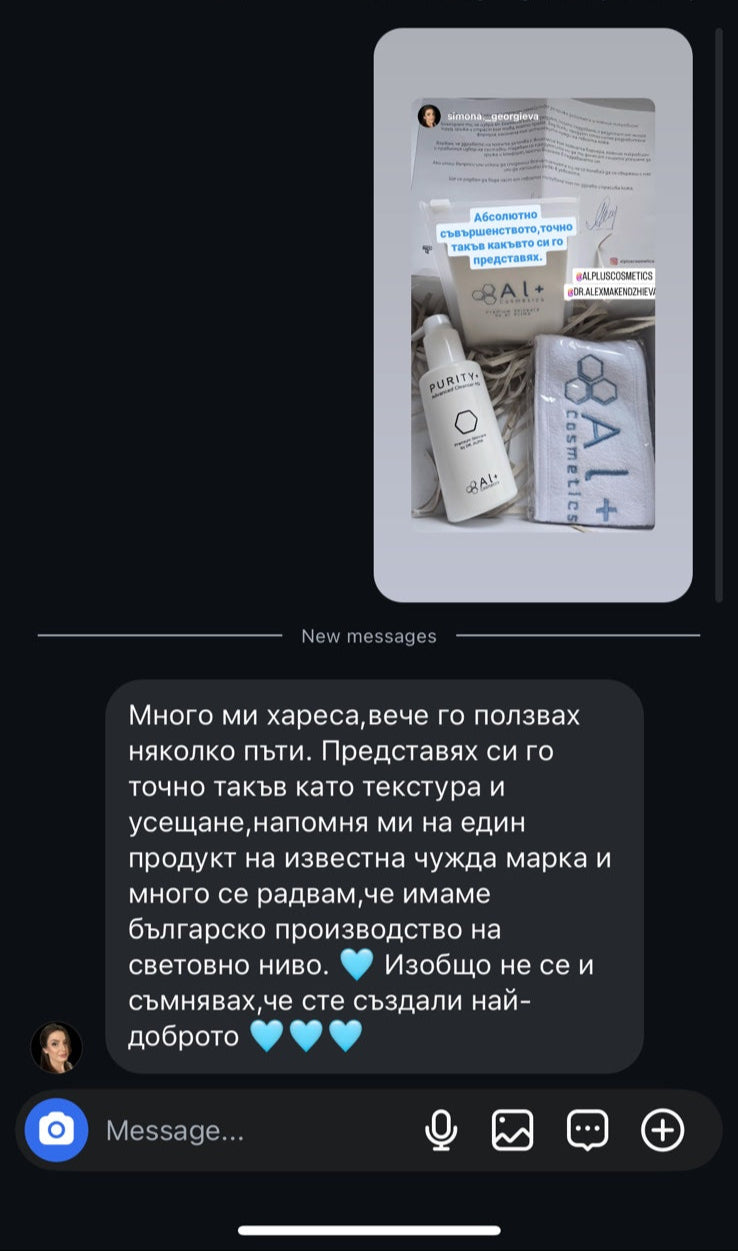Open the sender's profile picture

click(x=57, y=1047)
